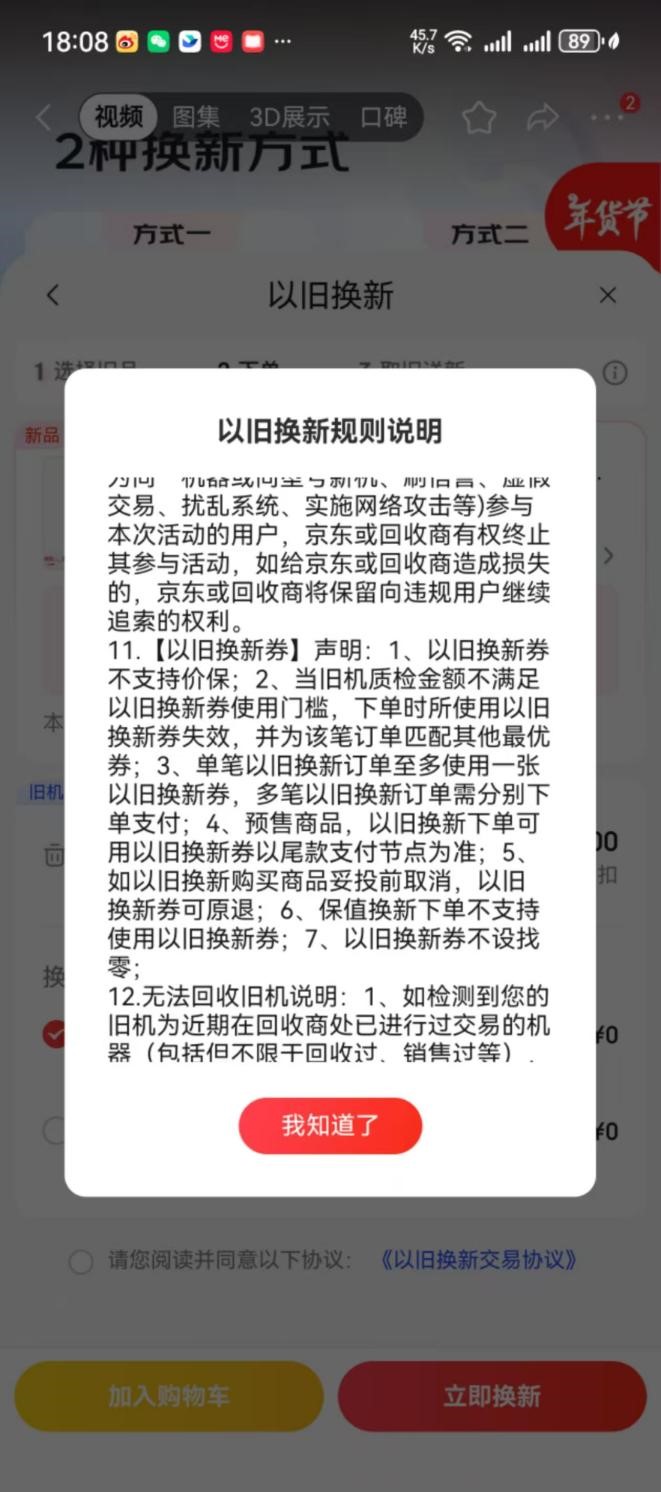Screen dimensions: 661x1492
Task: Close the 以旧换新 sheet
Action: click(607, 295)
